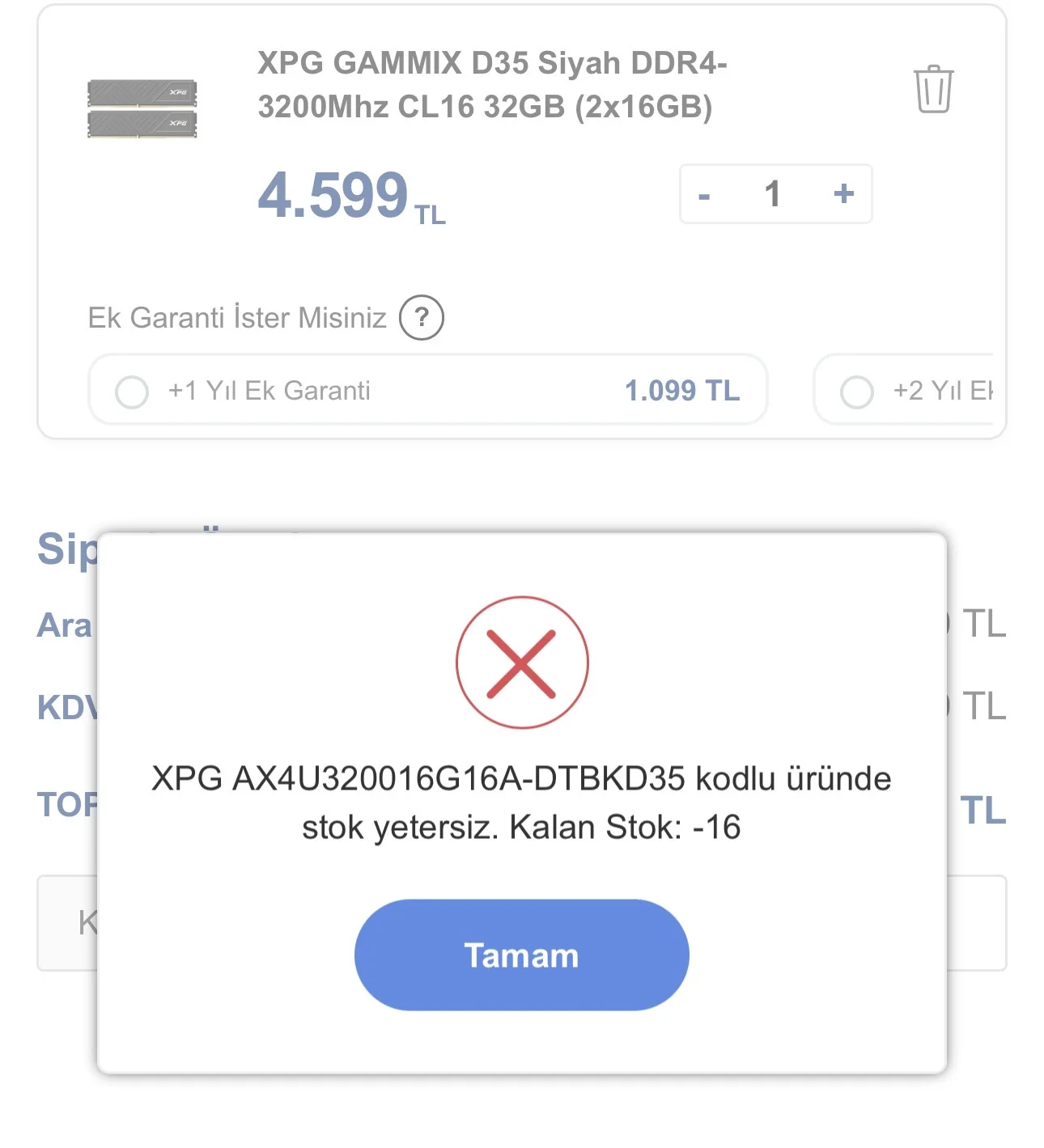Decrease product quantity with minus

[x=704, y=195]
